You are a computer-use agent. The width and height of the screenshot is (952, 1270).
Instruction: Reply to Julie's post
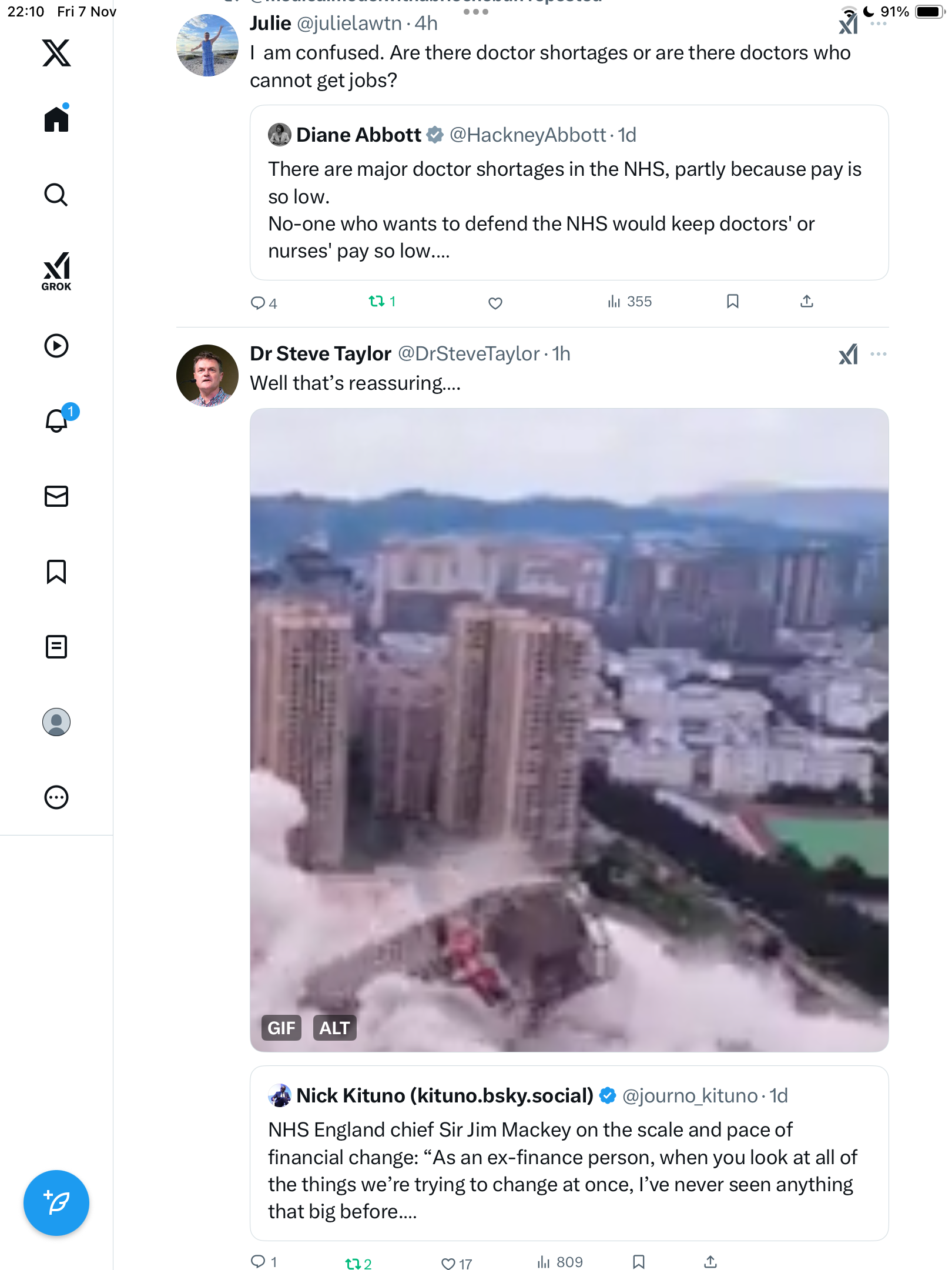(x=259, y=303)
